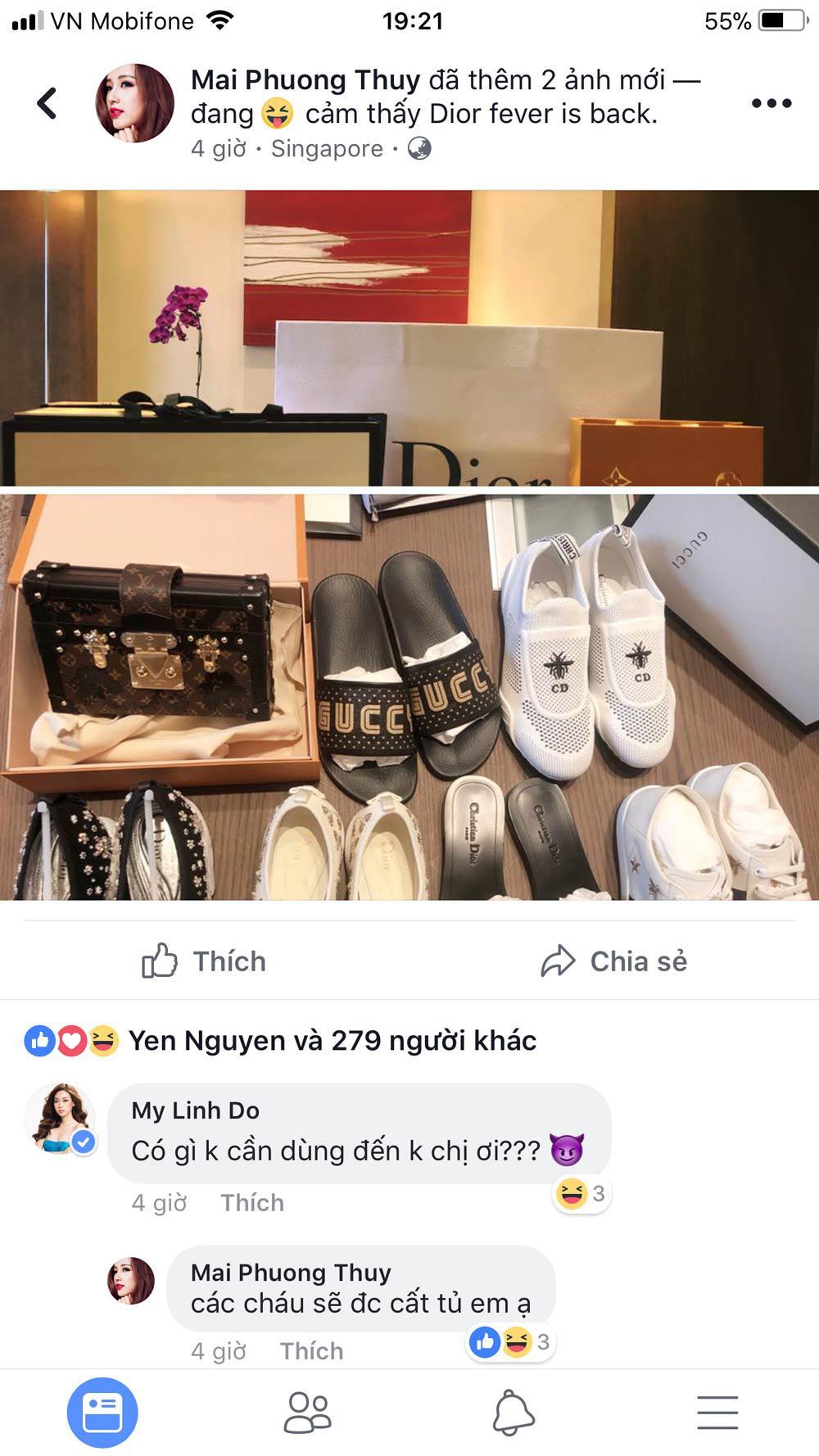Open the post's three-dot overflow menu
The height and width of the screenshot is (1456, 819).
(771, 103)
